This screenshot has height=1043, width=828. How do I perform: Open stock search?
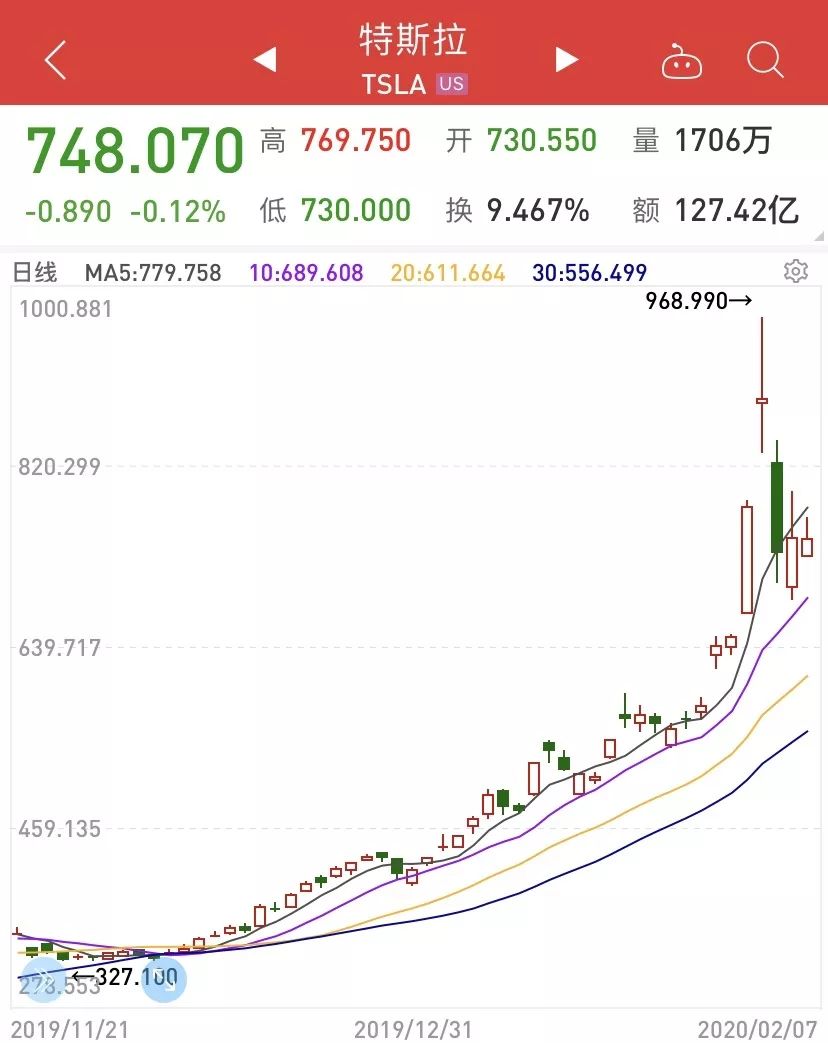[765, 60]
